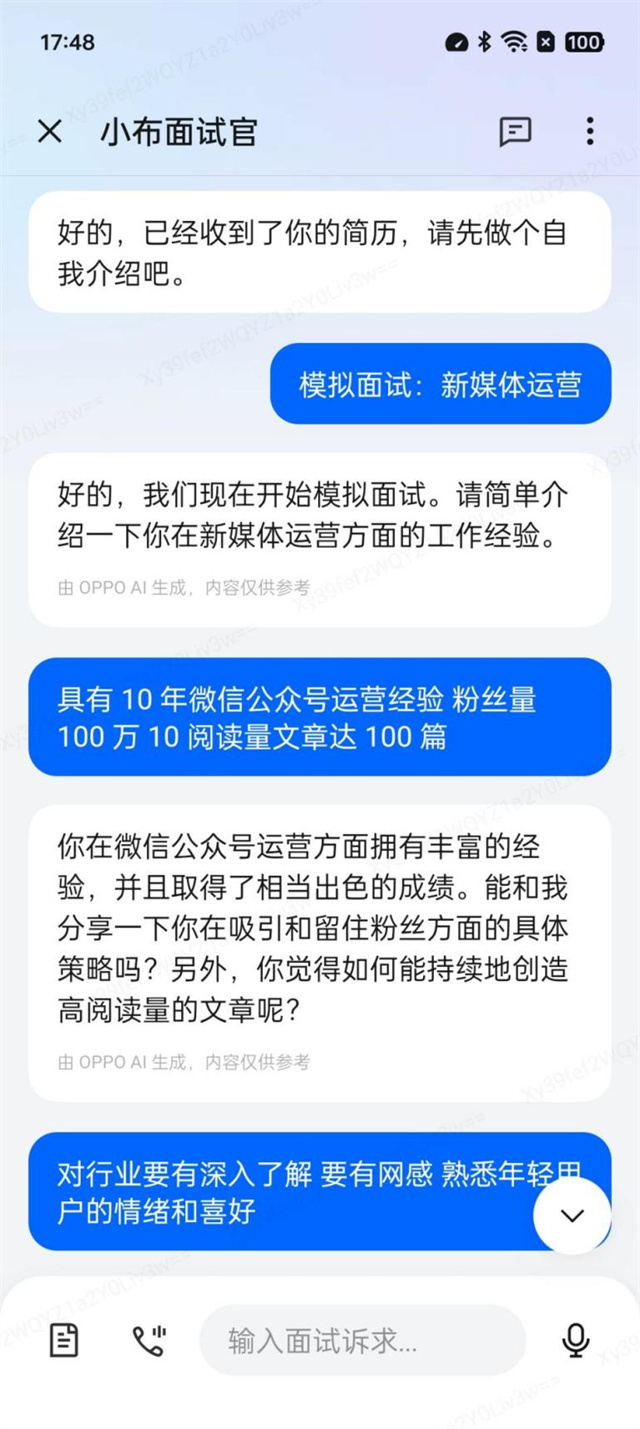Open the conversation history icon
The width and height of the screenshot is (640, 1429).
pyautogui.click(x=515, y=131)
